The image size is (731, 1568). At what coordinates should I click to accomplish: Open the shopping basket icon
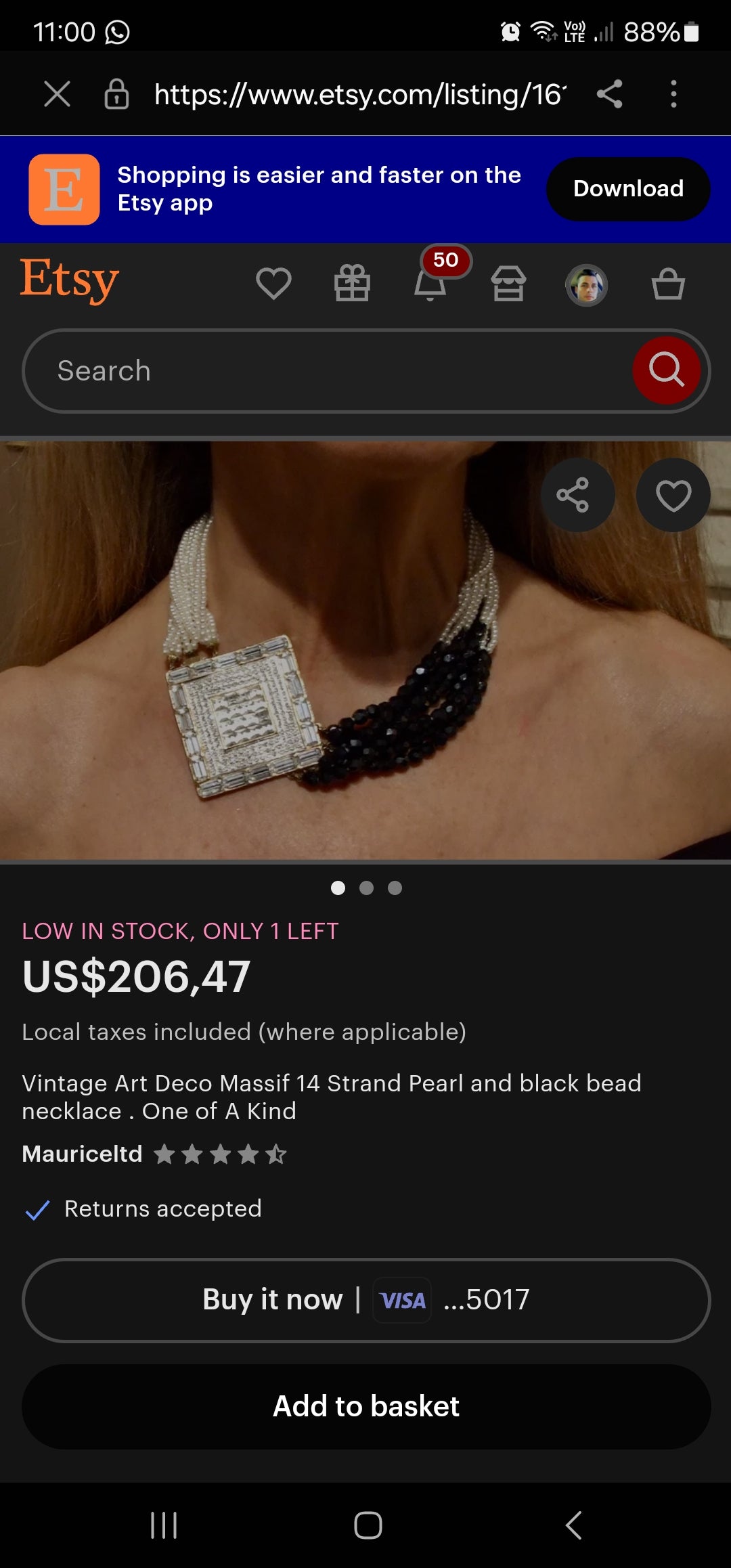pos(668,283)
